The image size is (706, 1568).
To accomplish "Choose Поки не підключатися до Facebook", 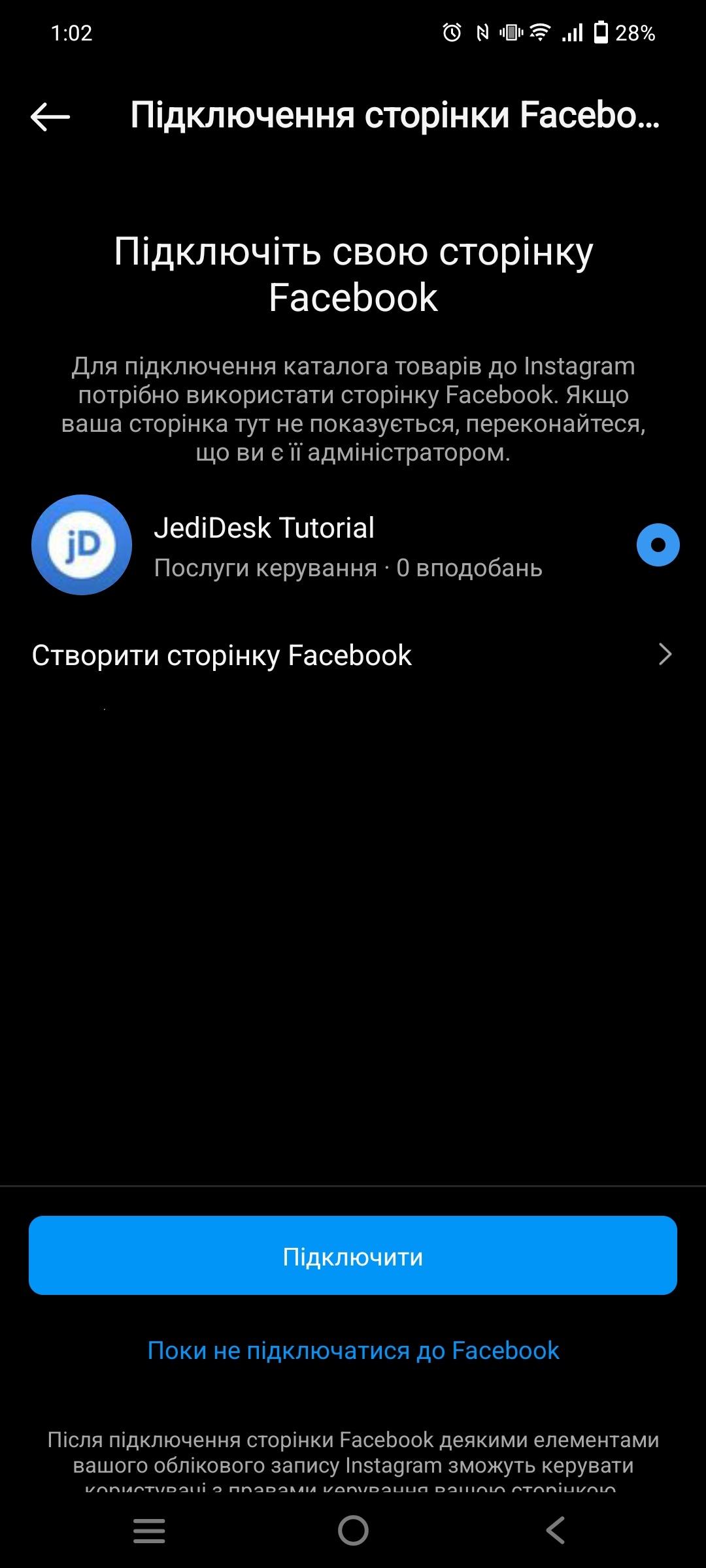I will [x=353, y=1350].
